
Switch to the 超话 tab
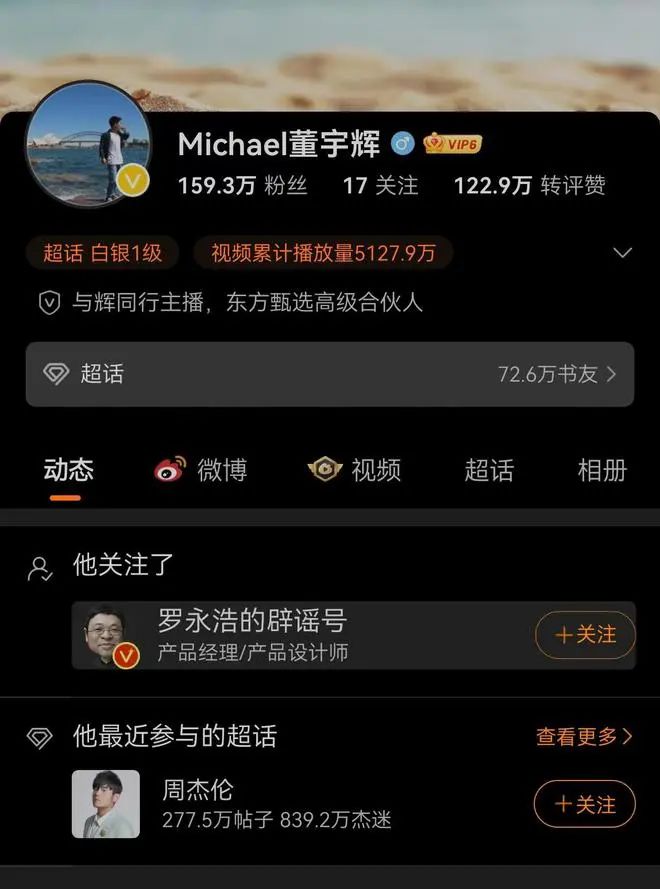pos(489,470)
